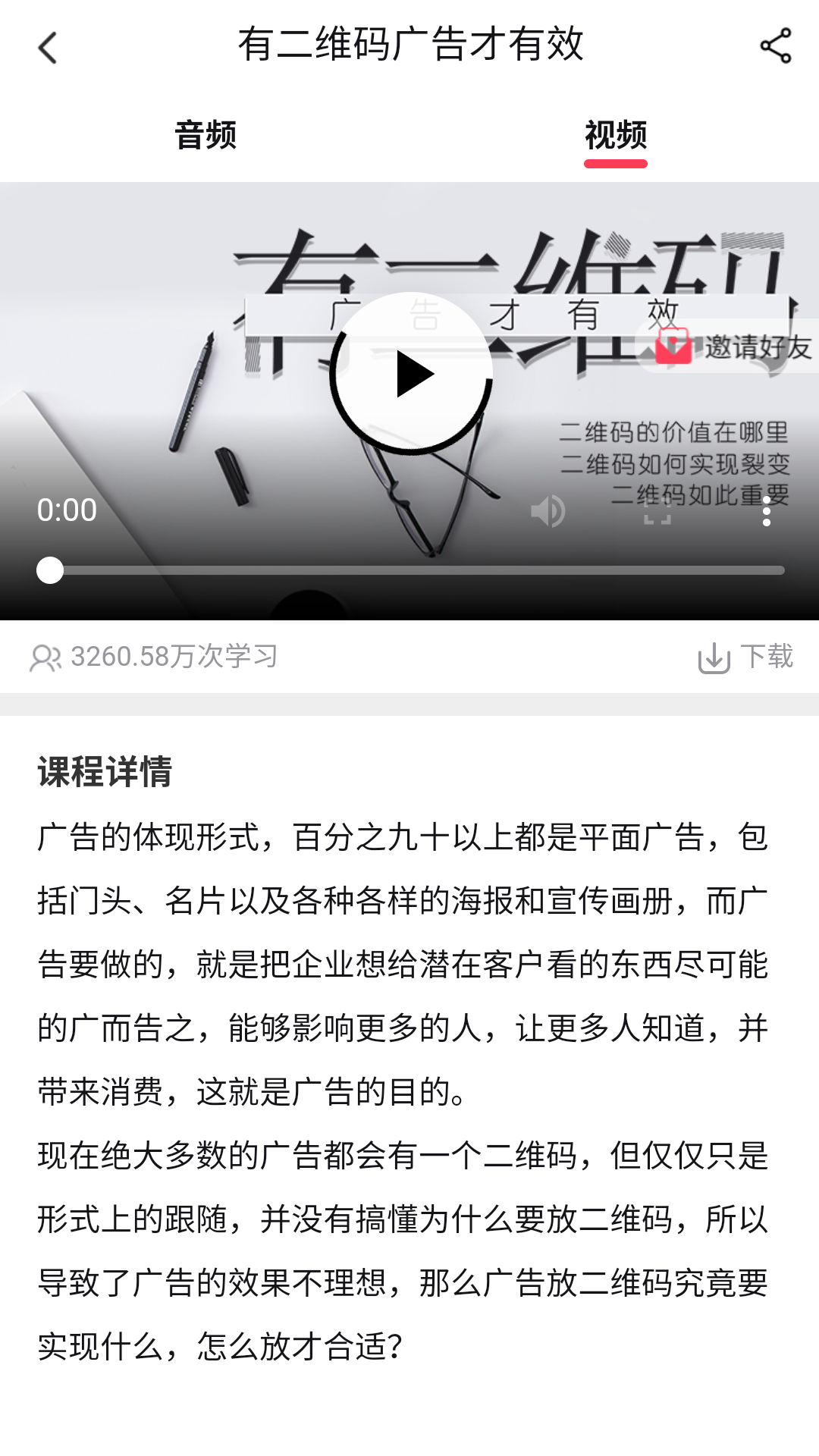Mute the video volume
The height and width of the screenshot is (1456, 819).
(x=548, y=511)
